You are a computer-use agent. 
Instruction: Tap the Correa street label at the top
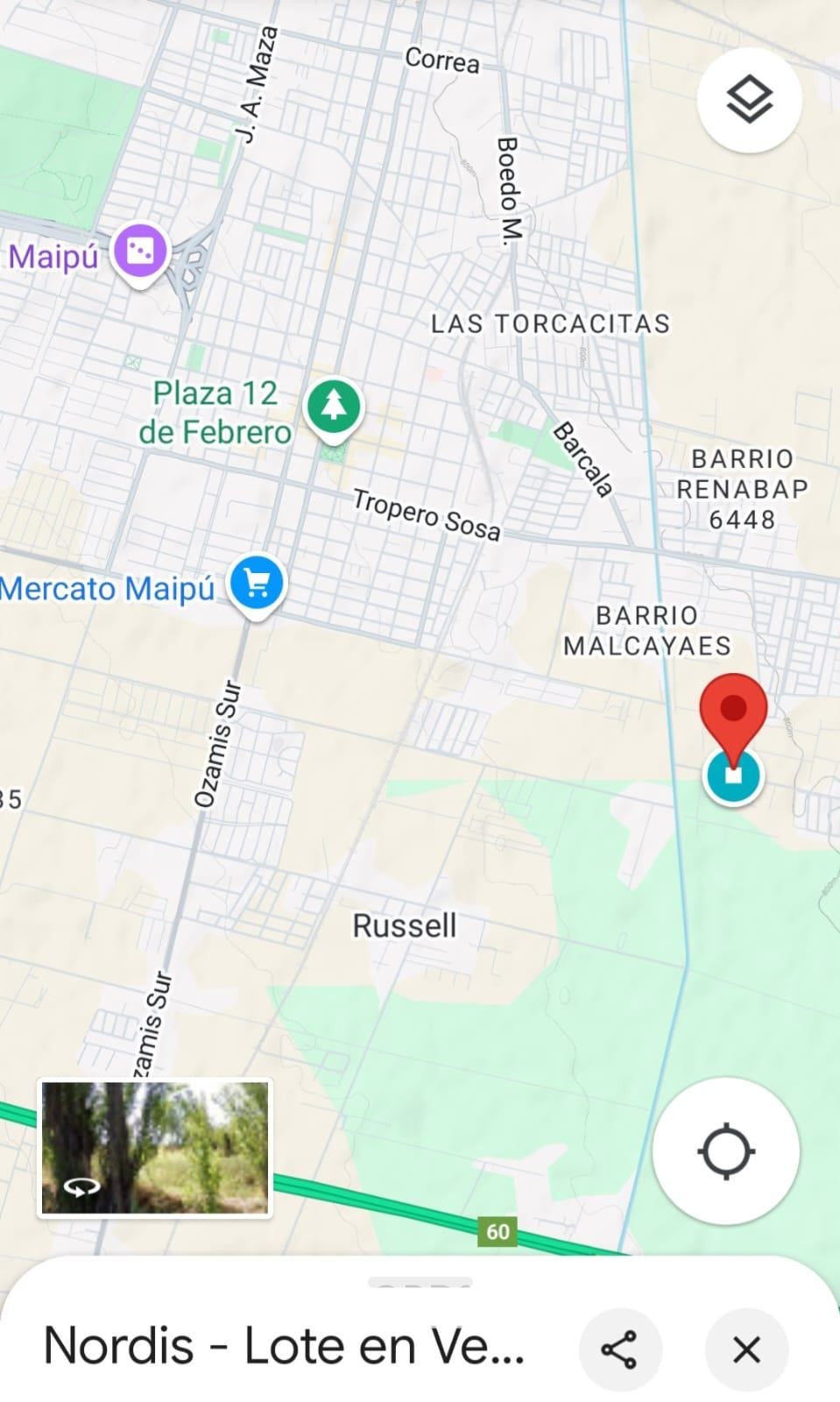[441, 62]
